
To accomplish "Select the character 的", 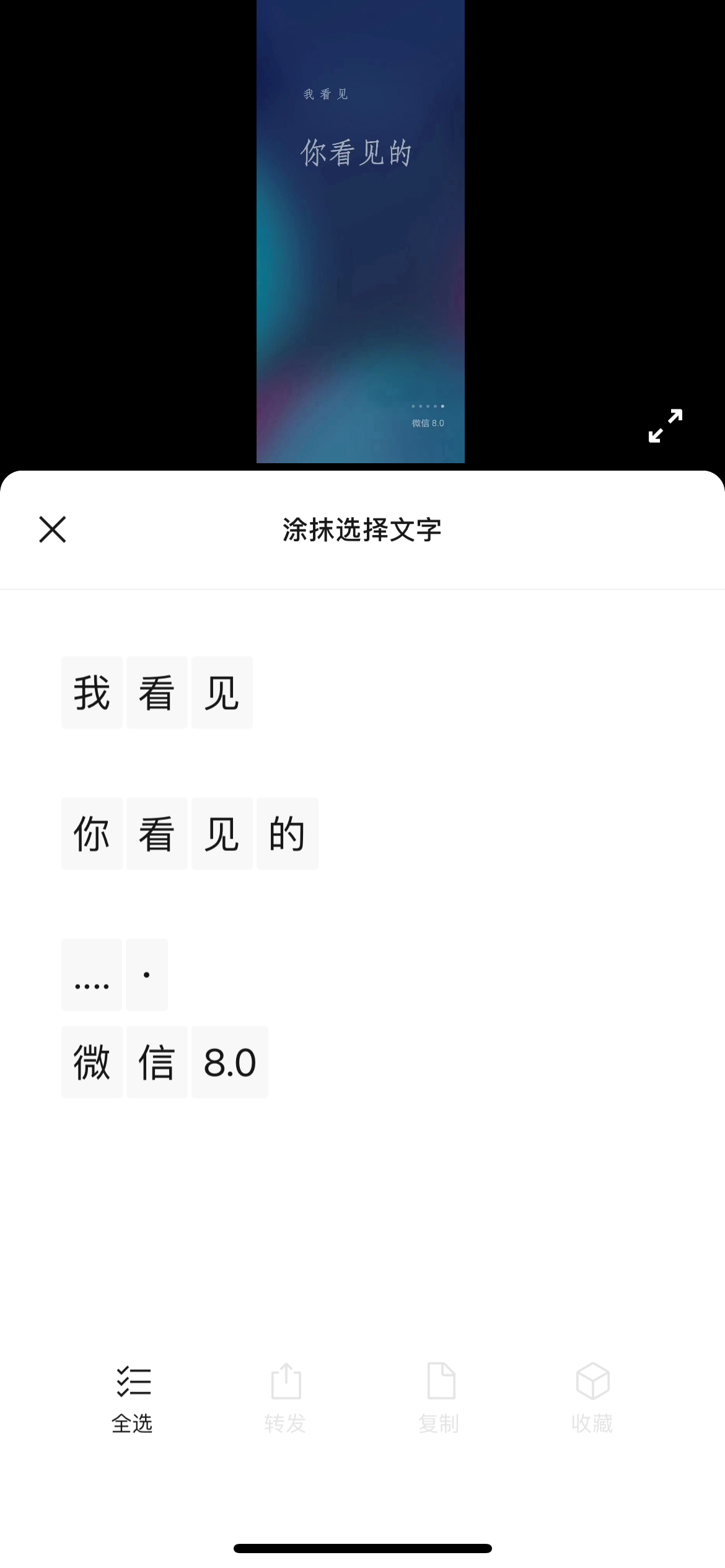I will [x=288, y=834].
